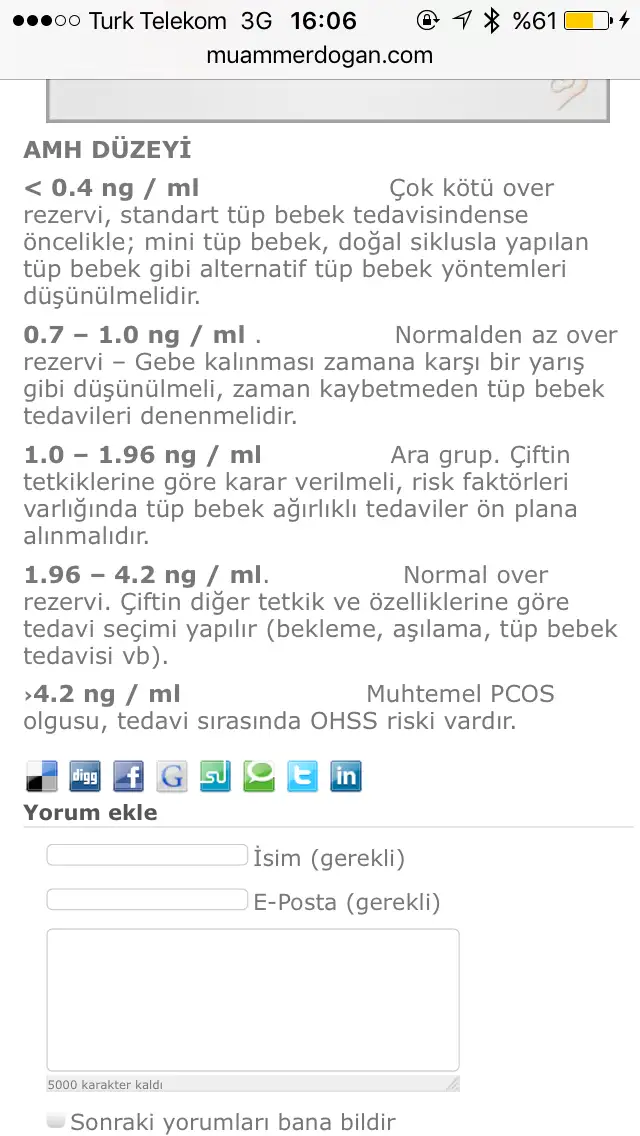Tap the Google bookmark icon

pyautogui.click(x=172, y=775)
